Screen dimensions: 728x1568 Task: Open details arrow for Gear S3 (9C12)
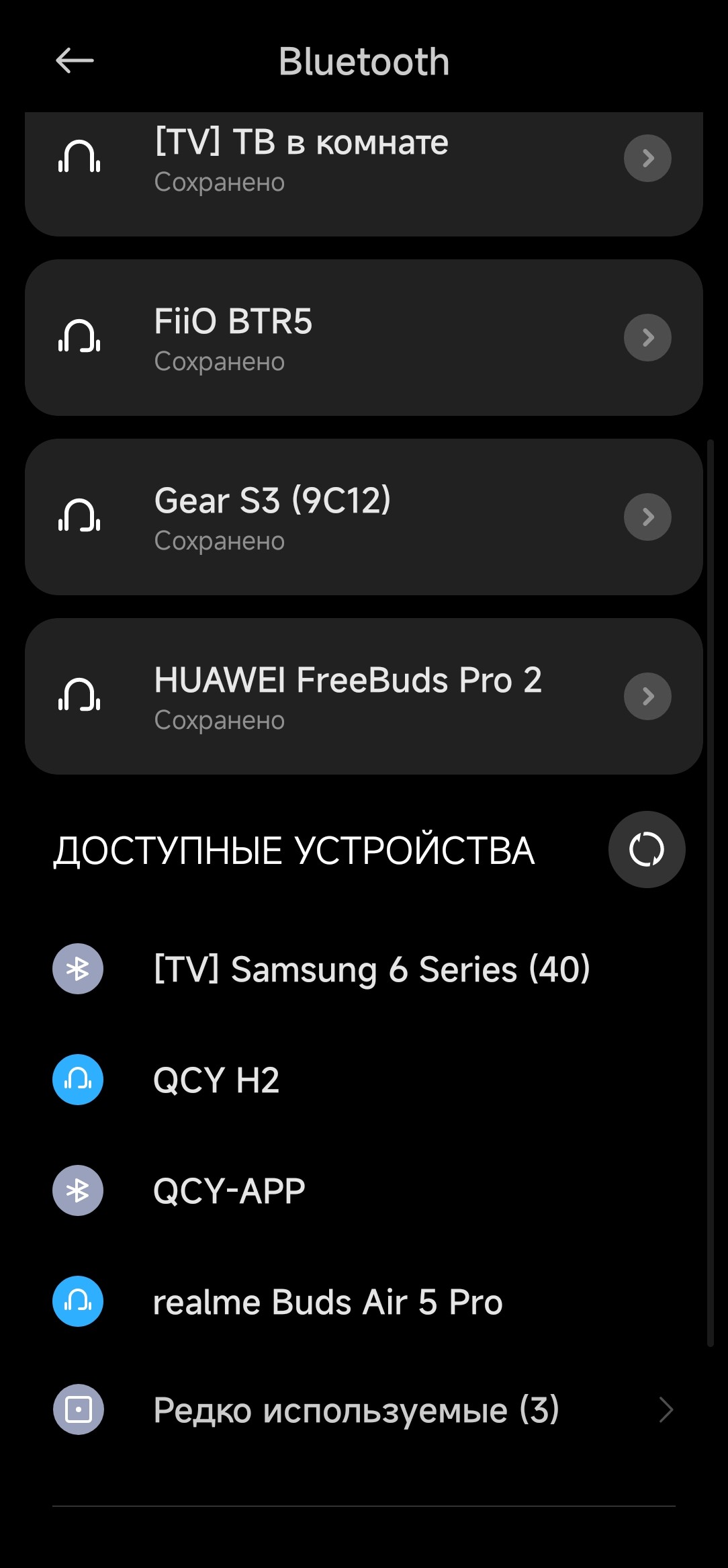coord(647,517)
